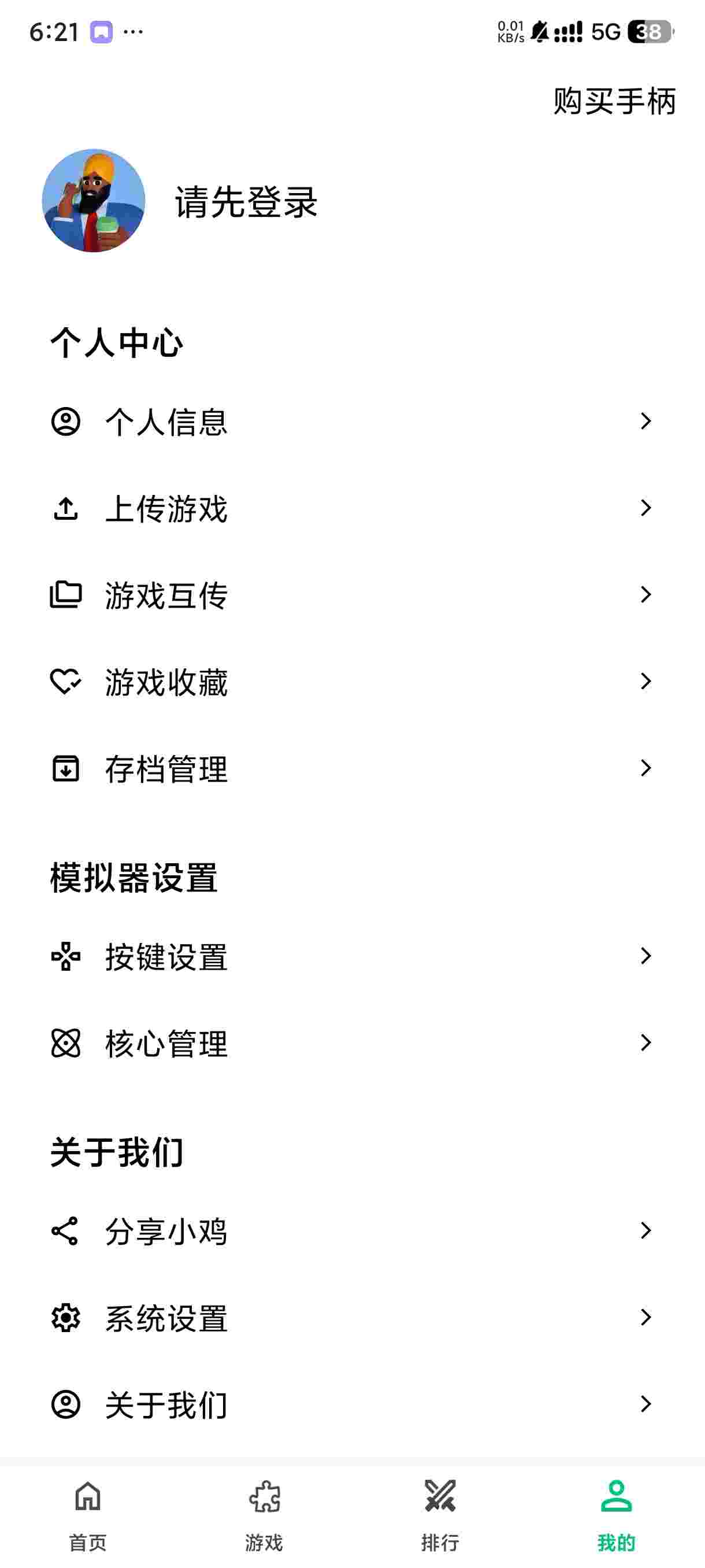
Task: Open the 购买手柄 link
Action: click(x=614, y=101)
